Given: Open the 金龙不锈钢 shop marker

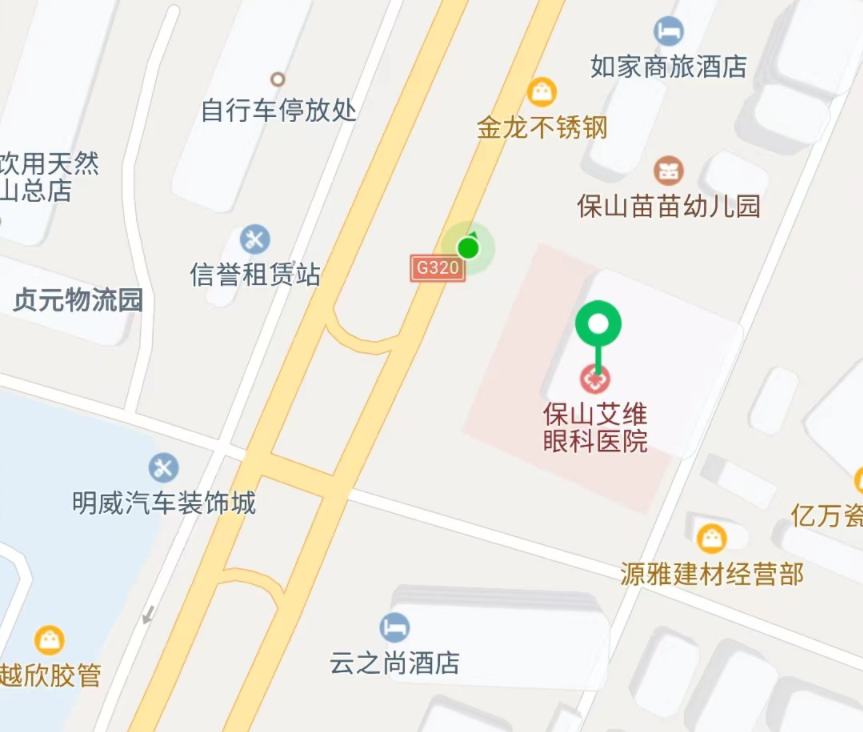Looking at the screenshot, I should [542, 93].
